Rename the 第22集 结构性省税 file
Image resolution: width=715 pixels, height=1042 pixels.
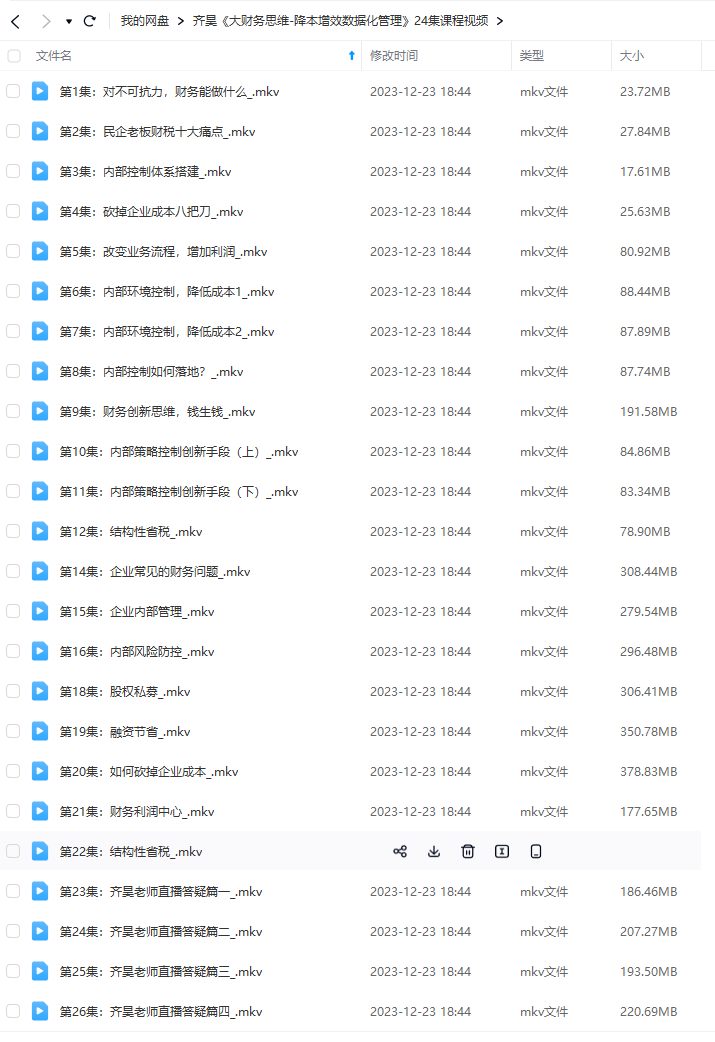click(502, 851)
